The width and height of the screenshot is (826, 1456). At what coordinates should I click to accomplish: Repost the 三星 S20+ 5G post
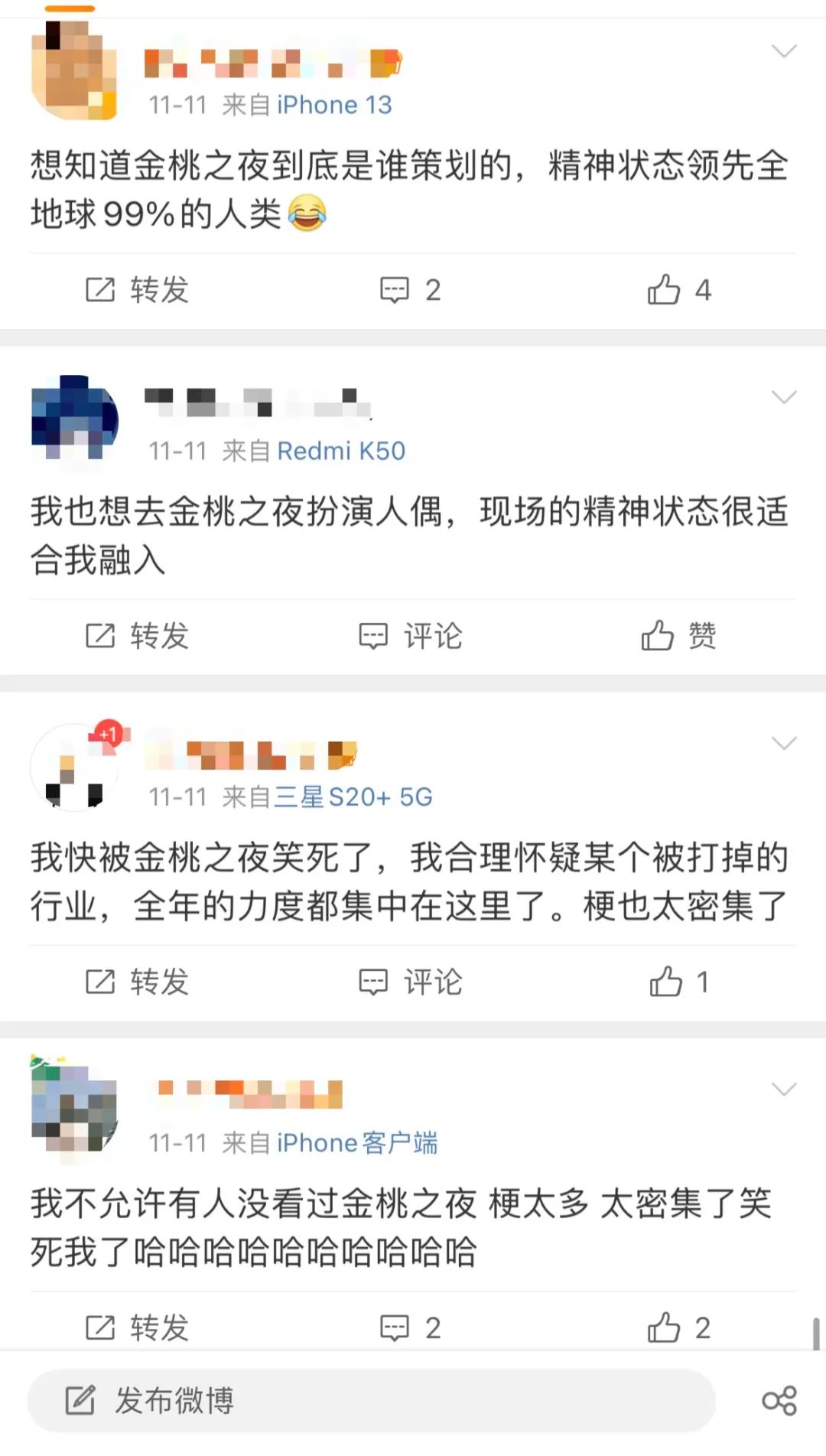click(x=138, y=982)
